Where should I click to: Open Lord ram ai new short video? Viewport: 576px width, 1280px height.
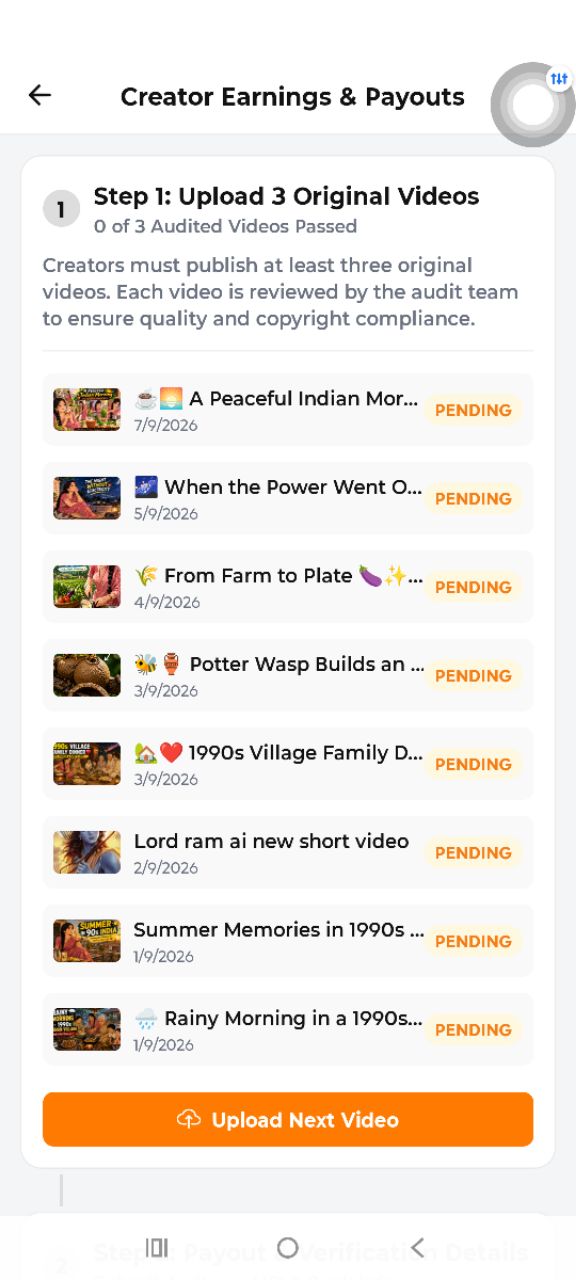tap(288, 852)
